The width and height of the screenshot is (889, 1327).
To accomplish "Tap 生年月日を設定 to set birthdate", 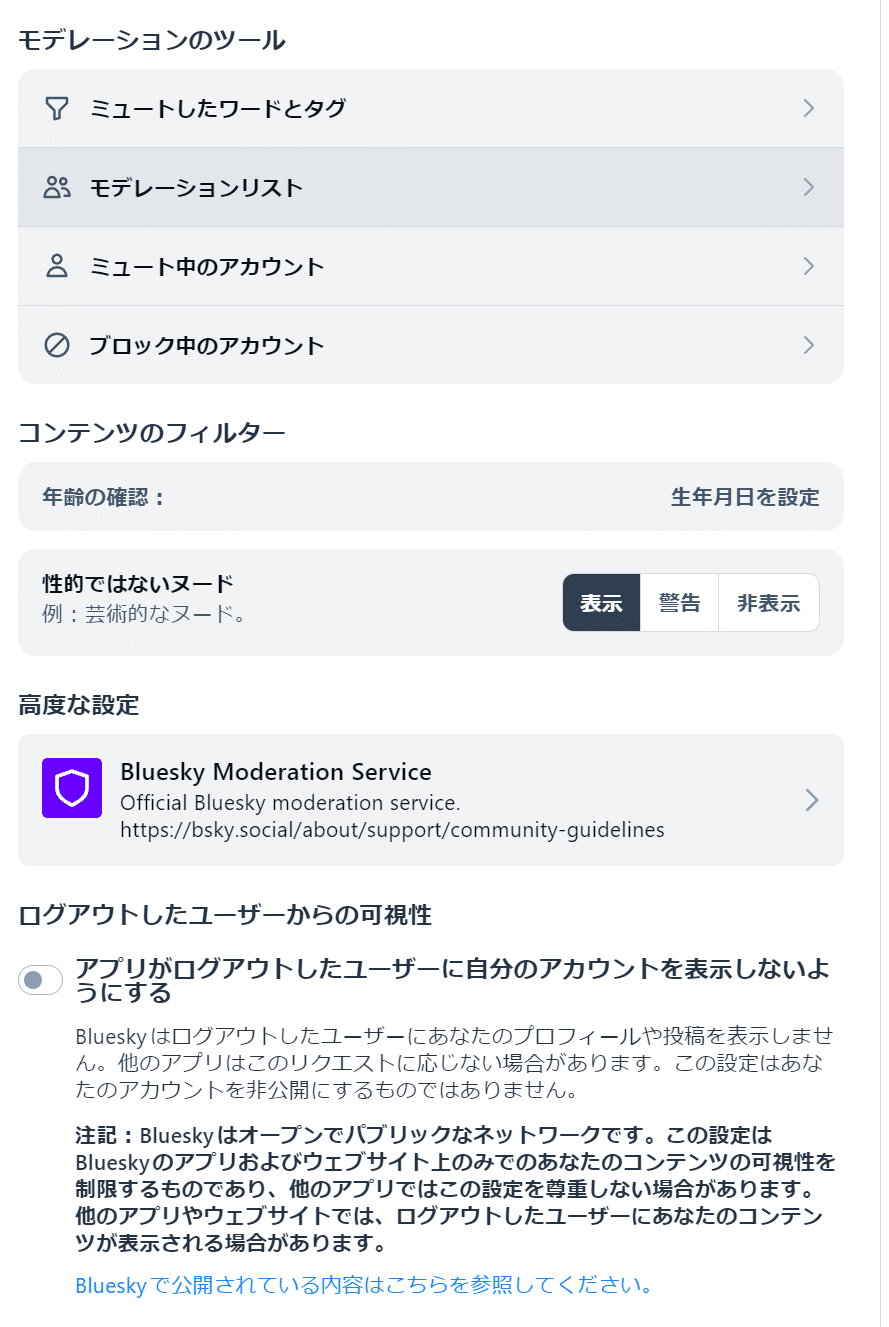I will (x=744, y=497).
